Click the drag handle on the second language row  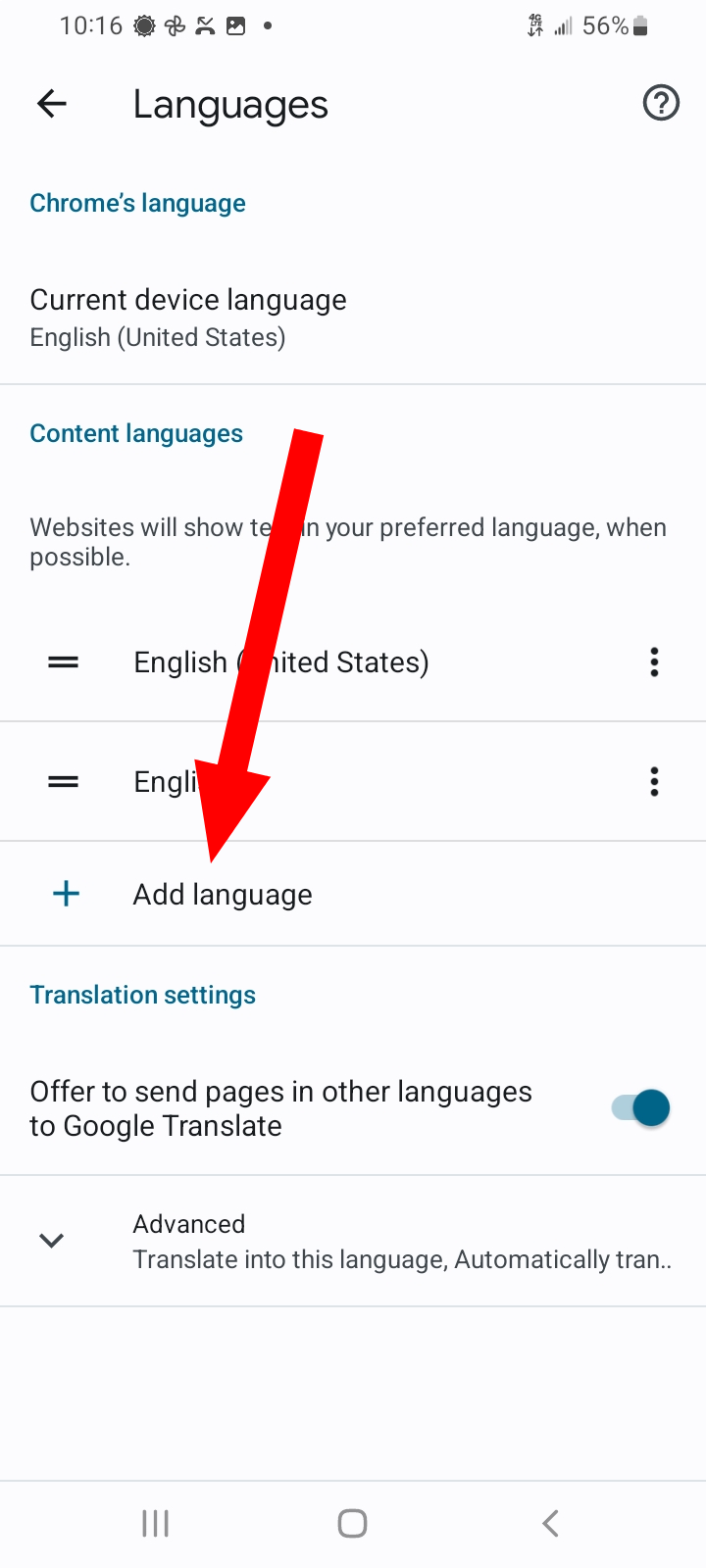click(x=62, y=781)
